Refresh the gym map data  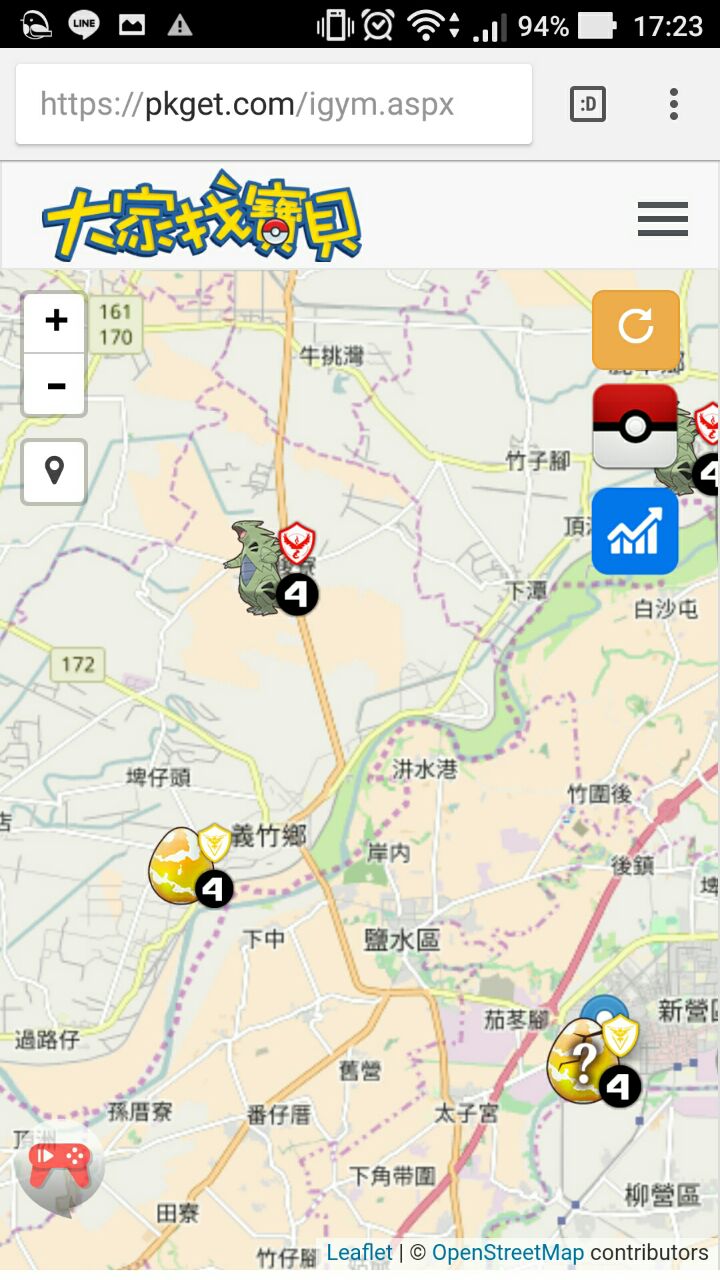[635, 329]
